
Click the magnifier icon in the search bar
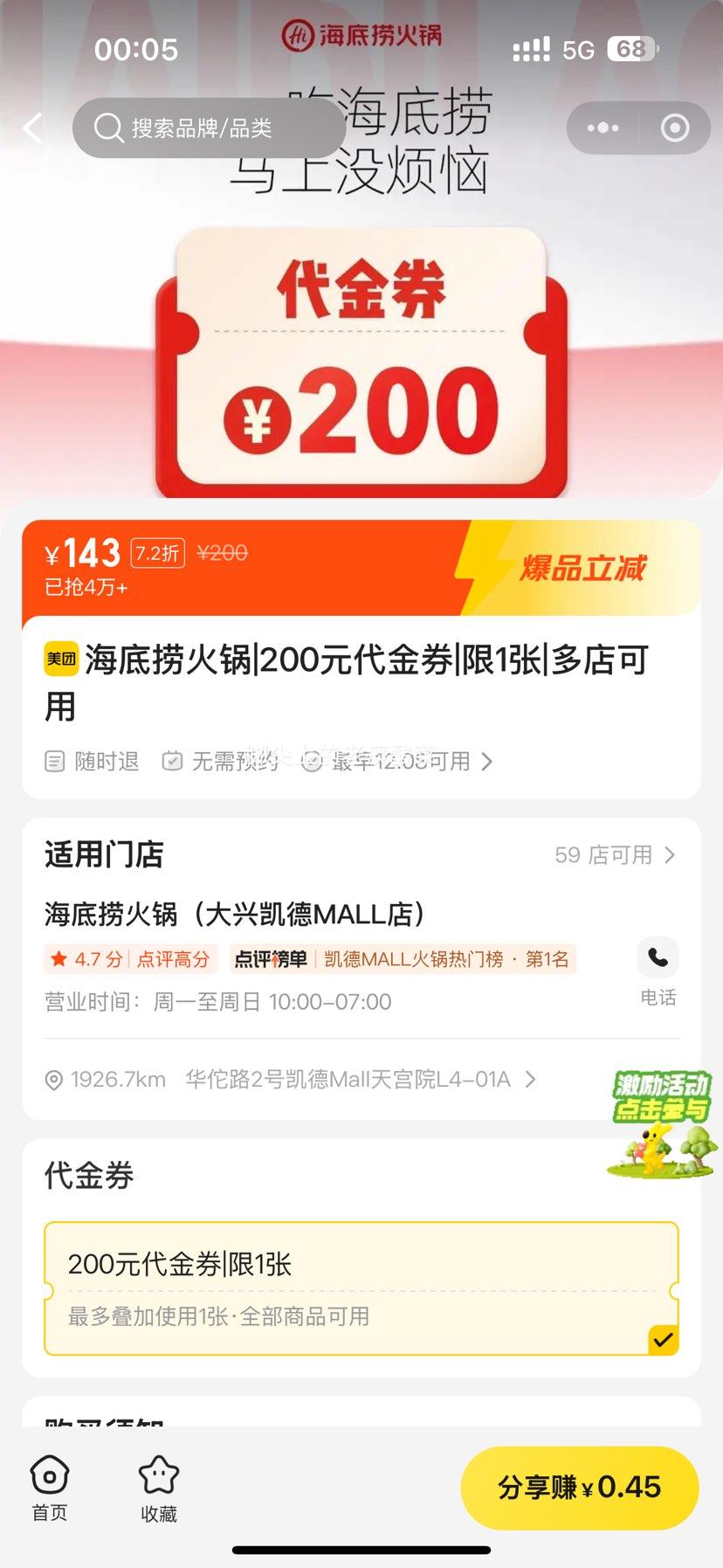(107, 128)
